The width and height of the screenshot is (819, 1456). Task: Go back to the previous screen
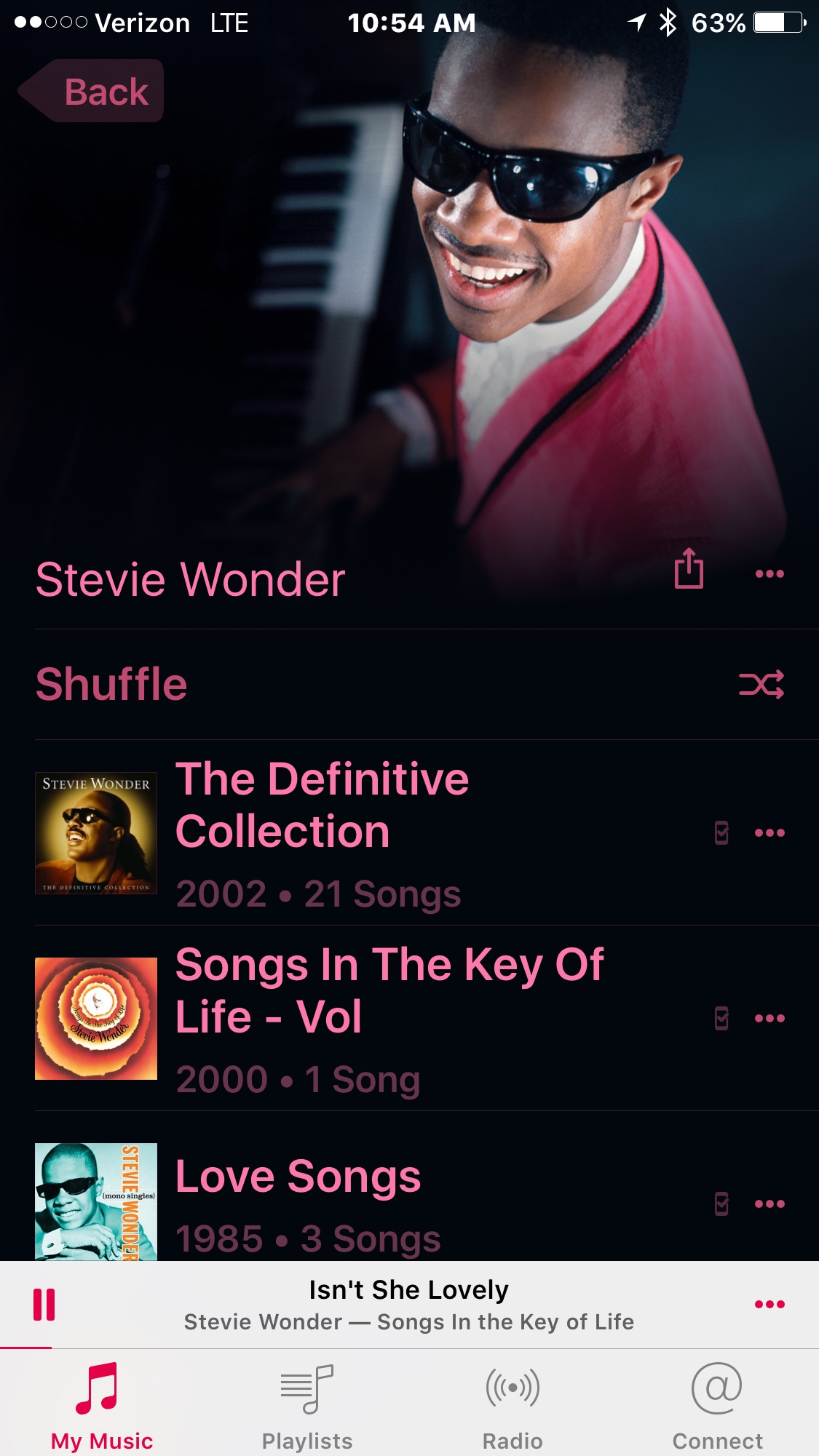[x=92, y=92]
